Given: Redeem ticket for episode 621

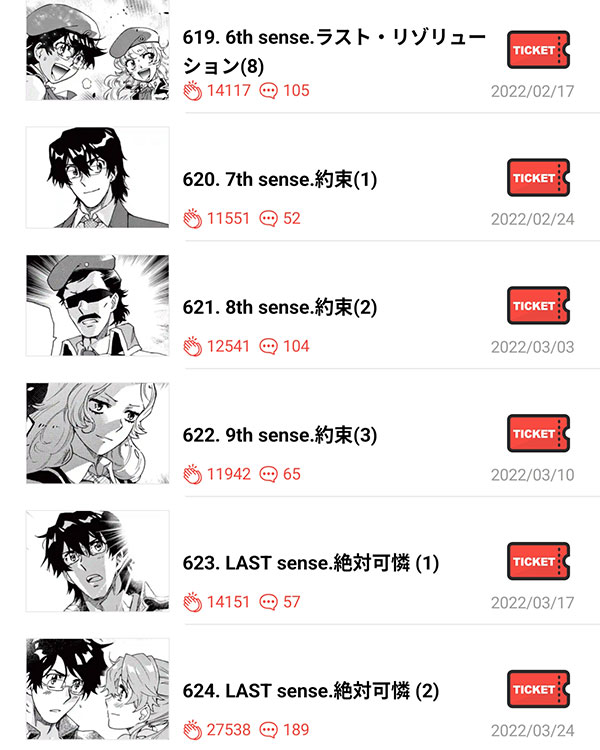Looking at the screenshot, I should pos(538,306).
